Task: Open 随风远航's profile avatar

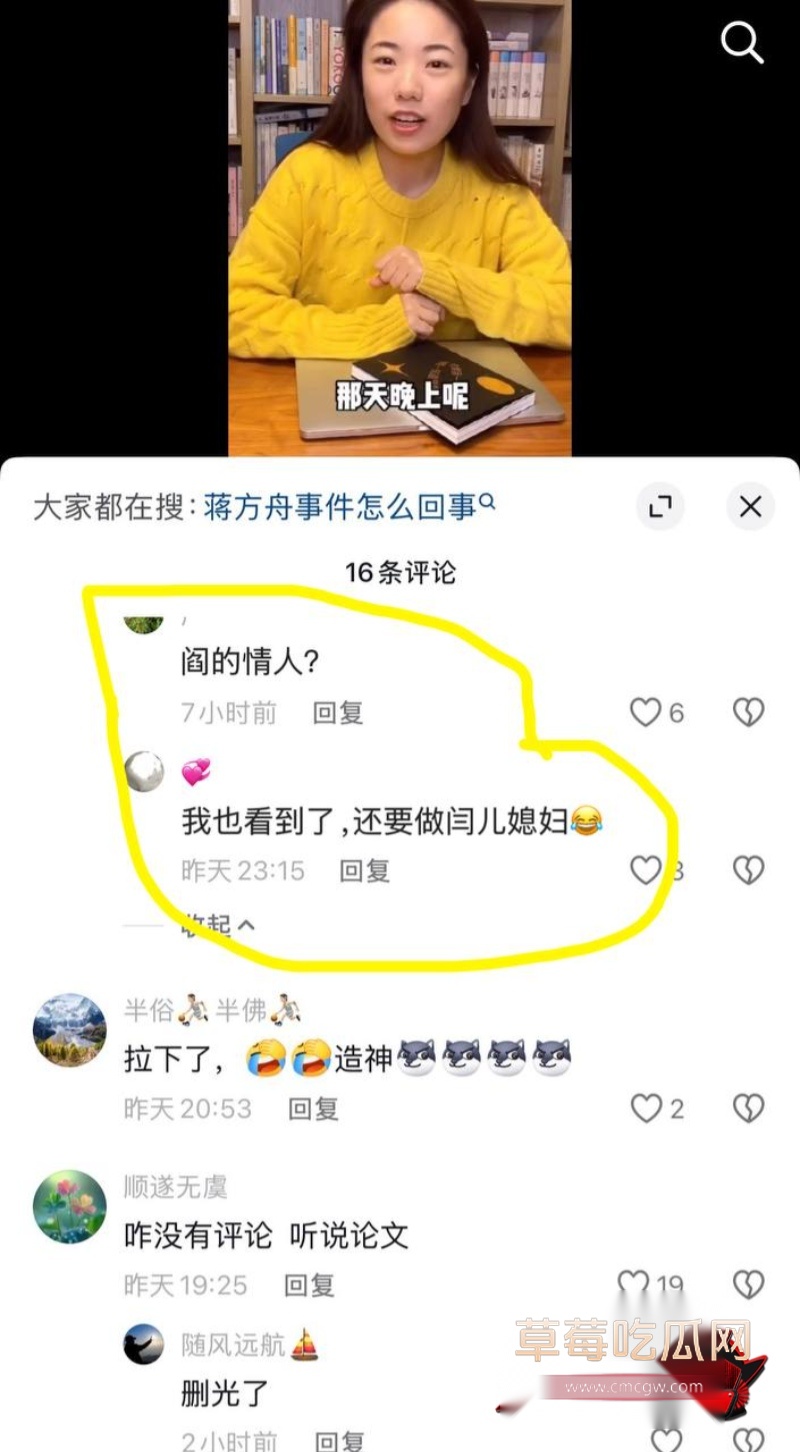Action: (x=144, y=1344)
